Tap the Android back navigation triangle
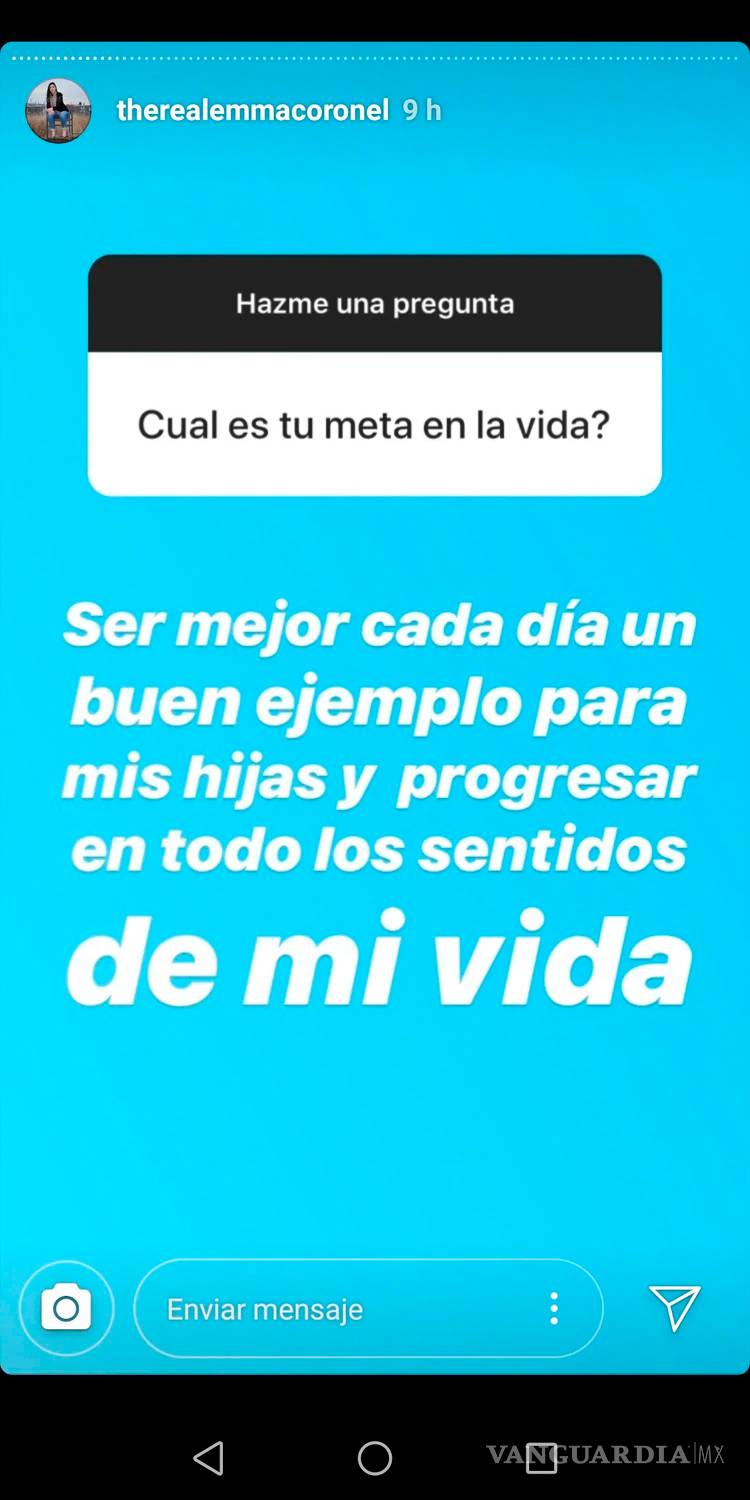The width and height of the screenshot is (750, 1500). pyautogui.click(x=208, y=1459)
